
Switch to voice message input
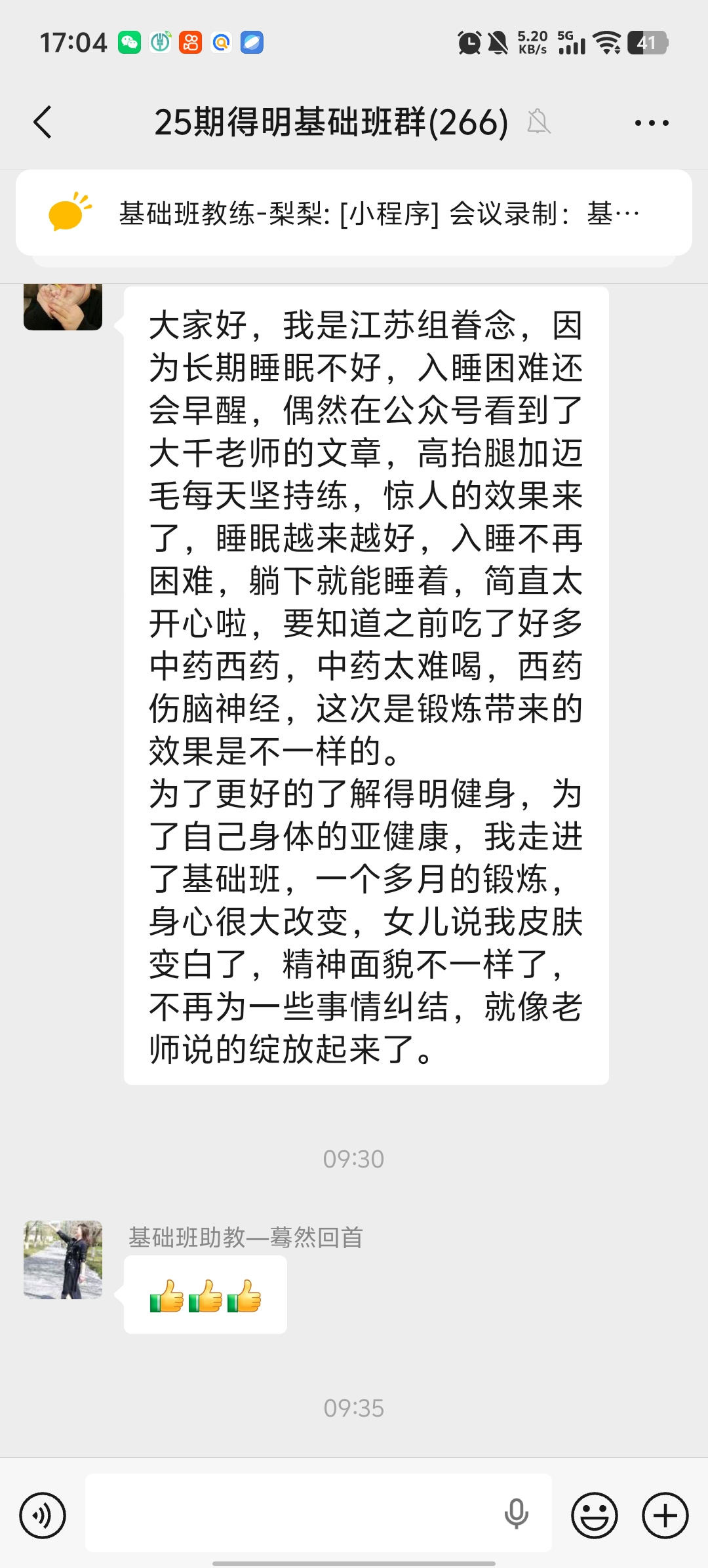coord(43,1516)
